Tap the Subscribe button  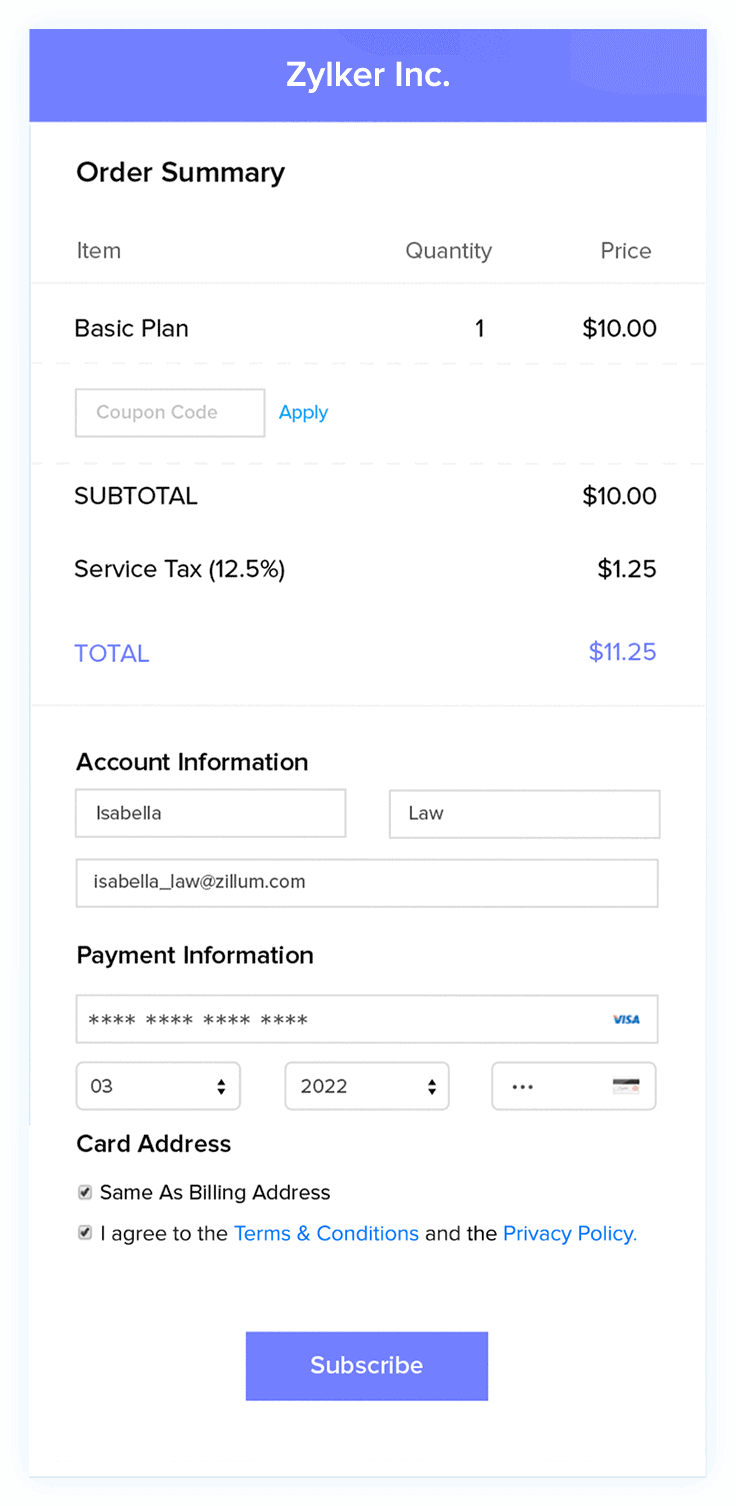tap(367, 1366)
